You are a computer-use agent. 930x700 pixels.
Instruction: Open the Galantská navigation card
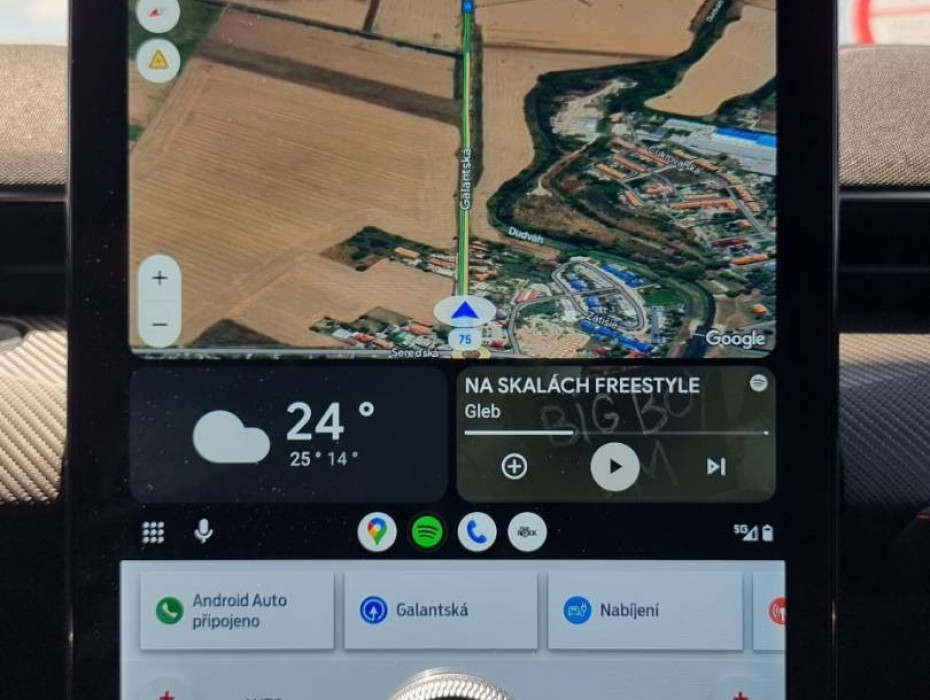[440, 610]
